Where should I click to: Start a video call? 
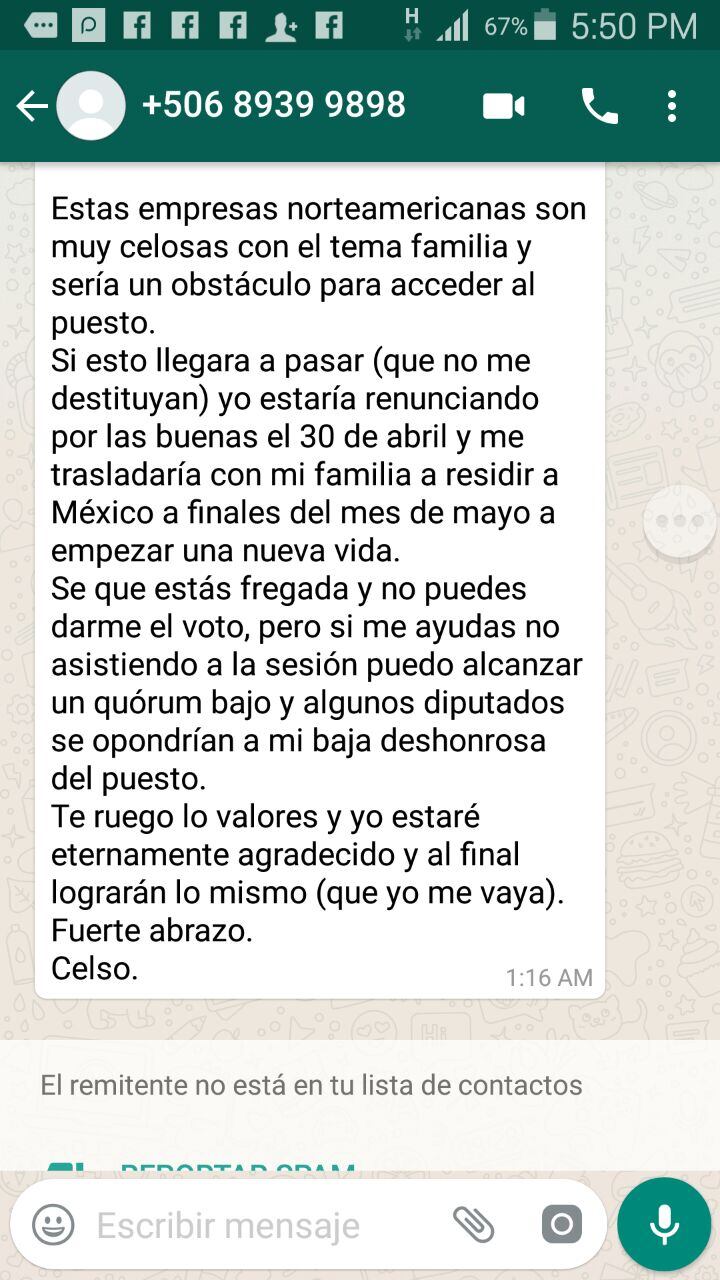coord(504,106)
